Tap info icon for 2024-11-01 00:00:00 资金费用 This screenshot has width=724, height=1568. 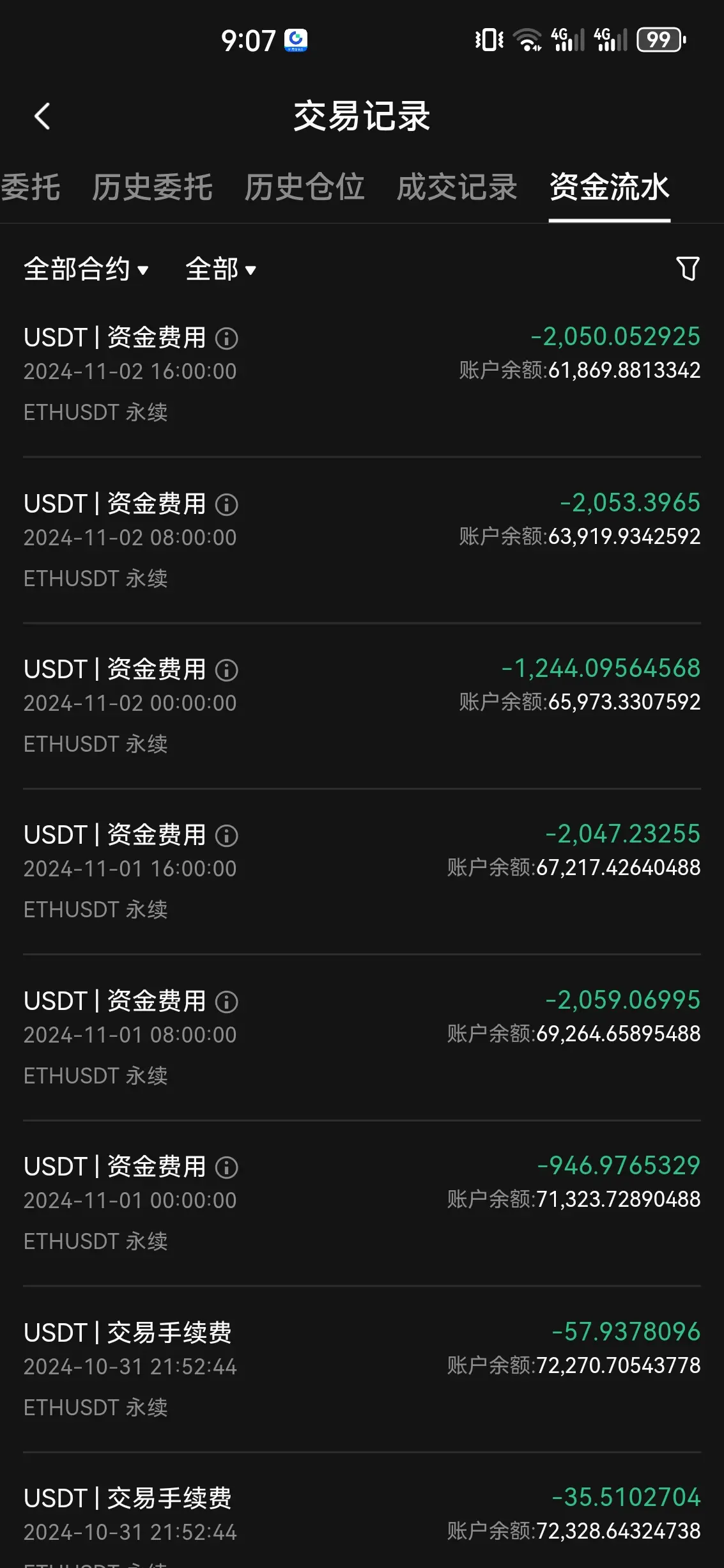click(x=227, y=1167)
